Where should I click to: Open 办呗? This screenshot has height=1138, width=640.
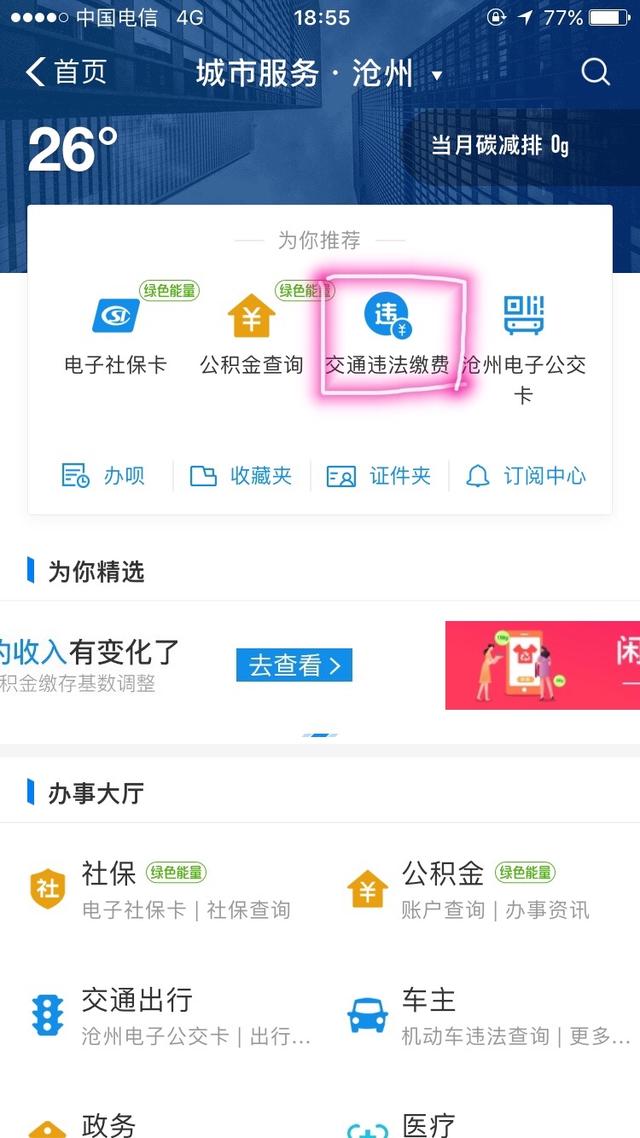click(x=103, y=476)
